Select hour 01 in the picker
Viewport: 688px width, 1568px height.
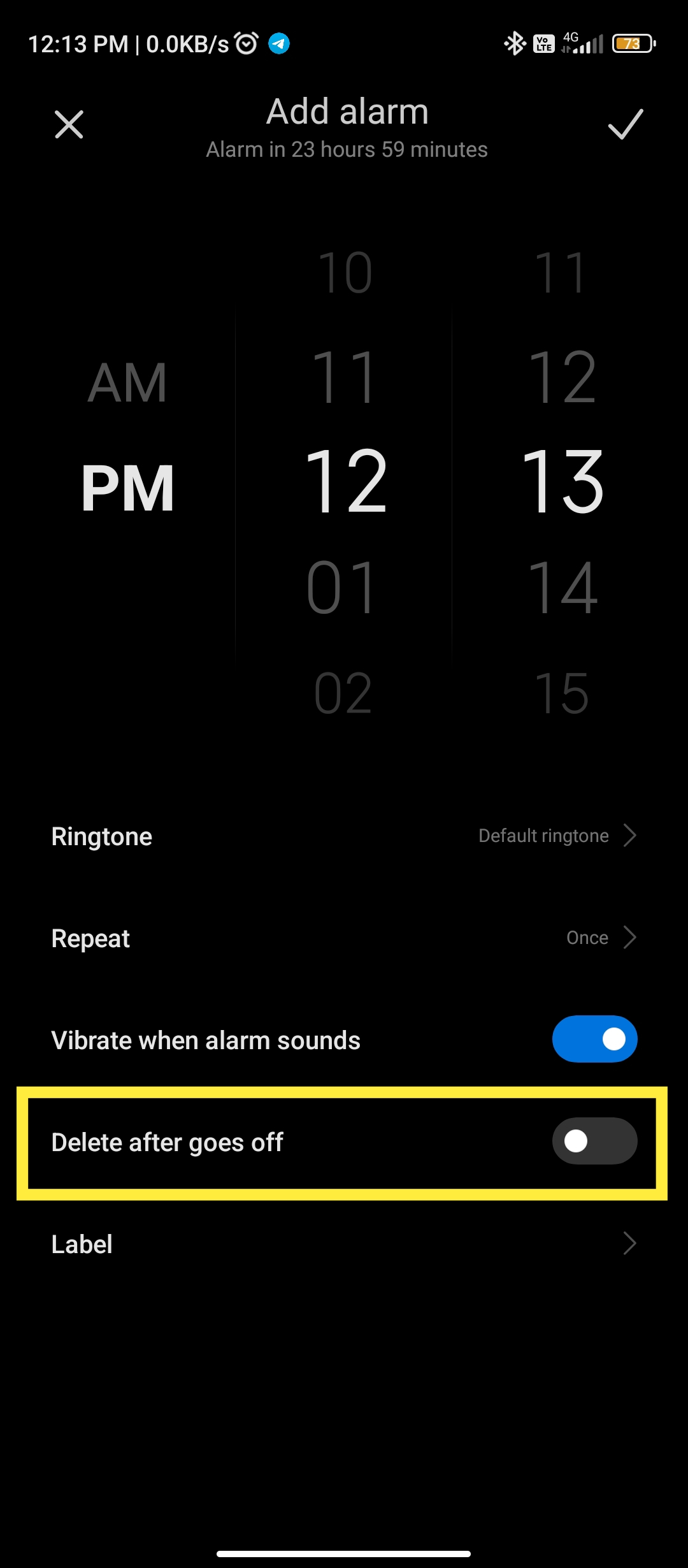tap(343, 588)
